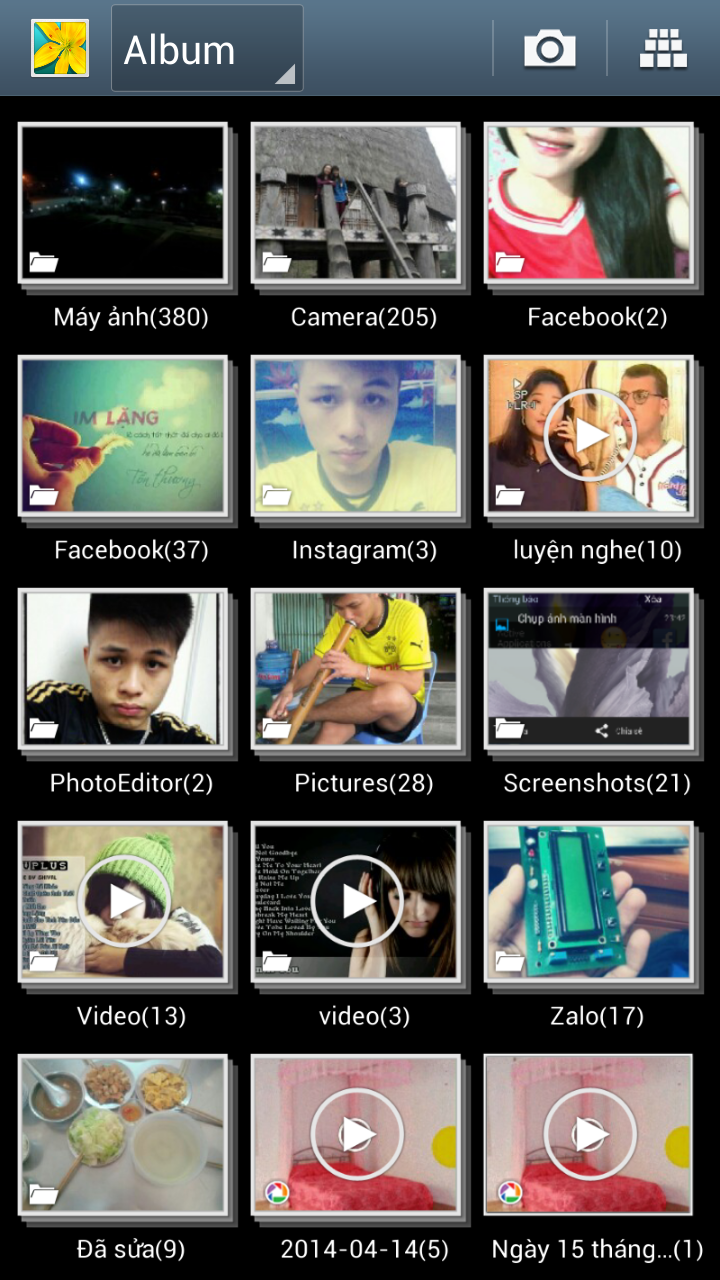
Task: Select the PhotoEditor album
Action: click(x=122, y=669)
